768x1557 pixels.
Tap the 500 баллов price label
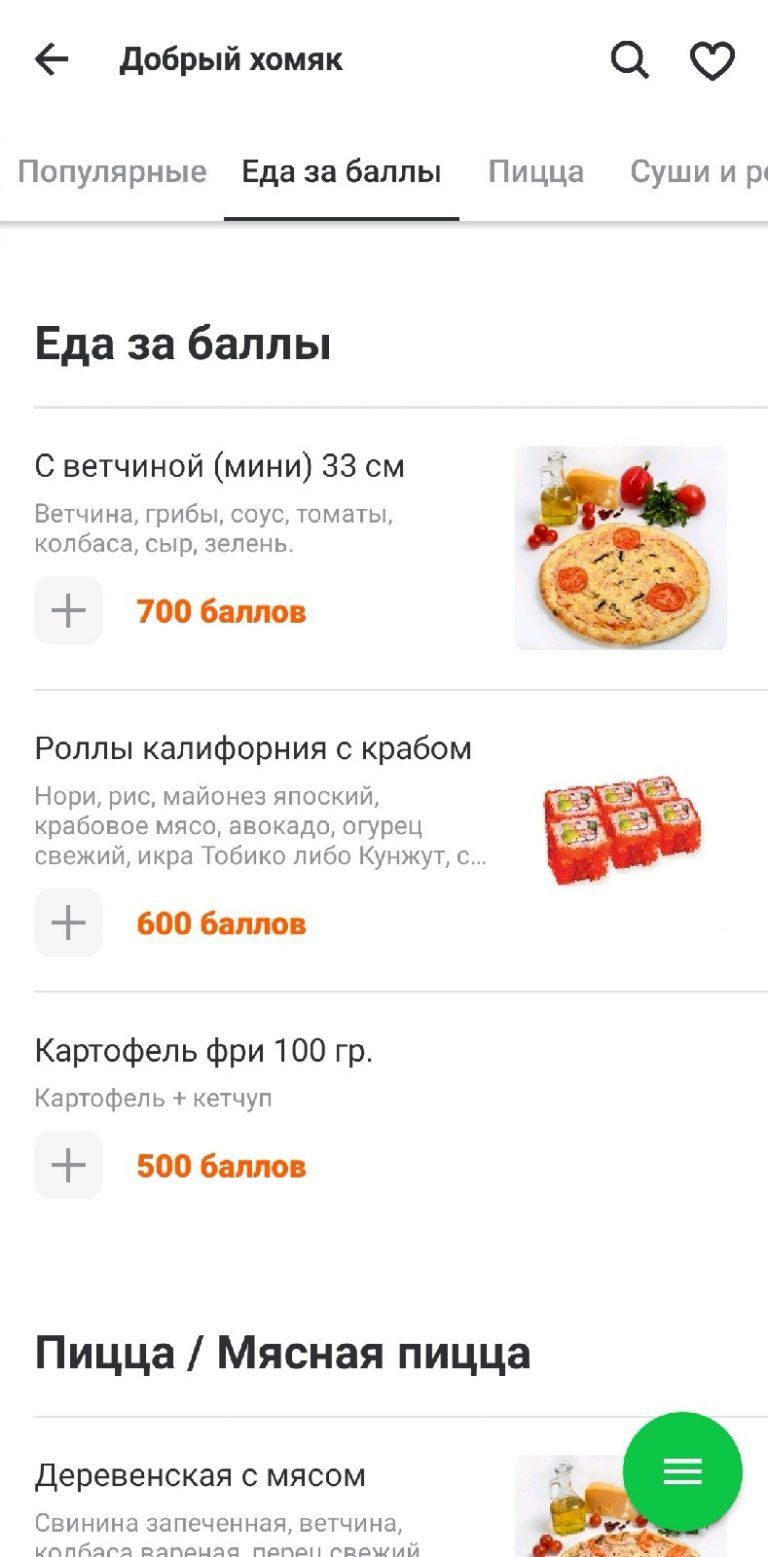pos(220,1164)
